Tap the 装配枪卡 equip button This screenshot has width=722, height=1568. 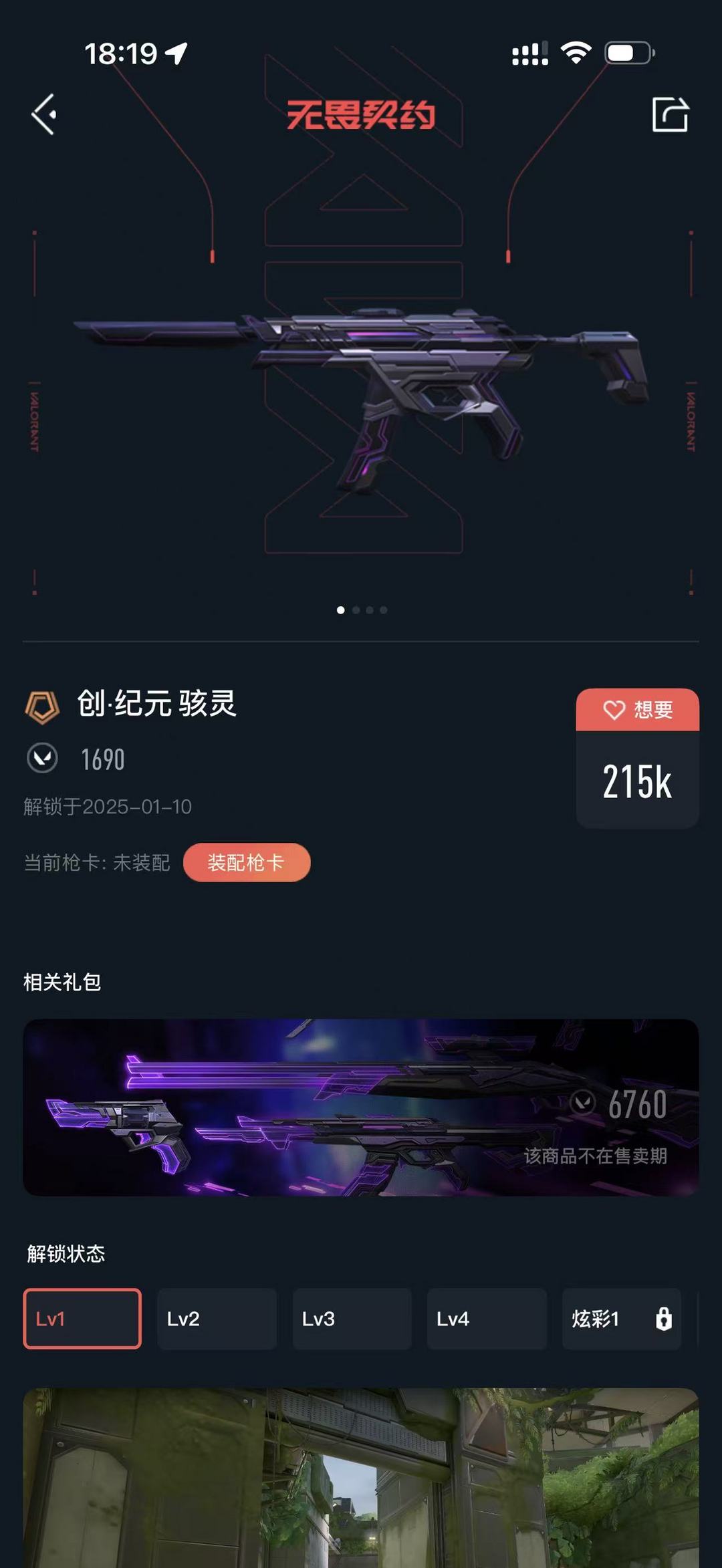coord(246,863)
